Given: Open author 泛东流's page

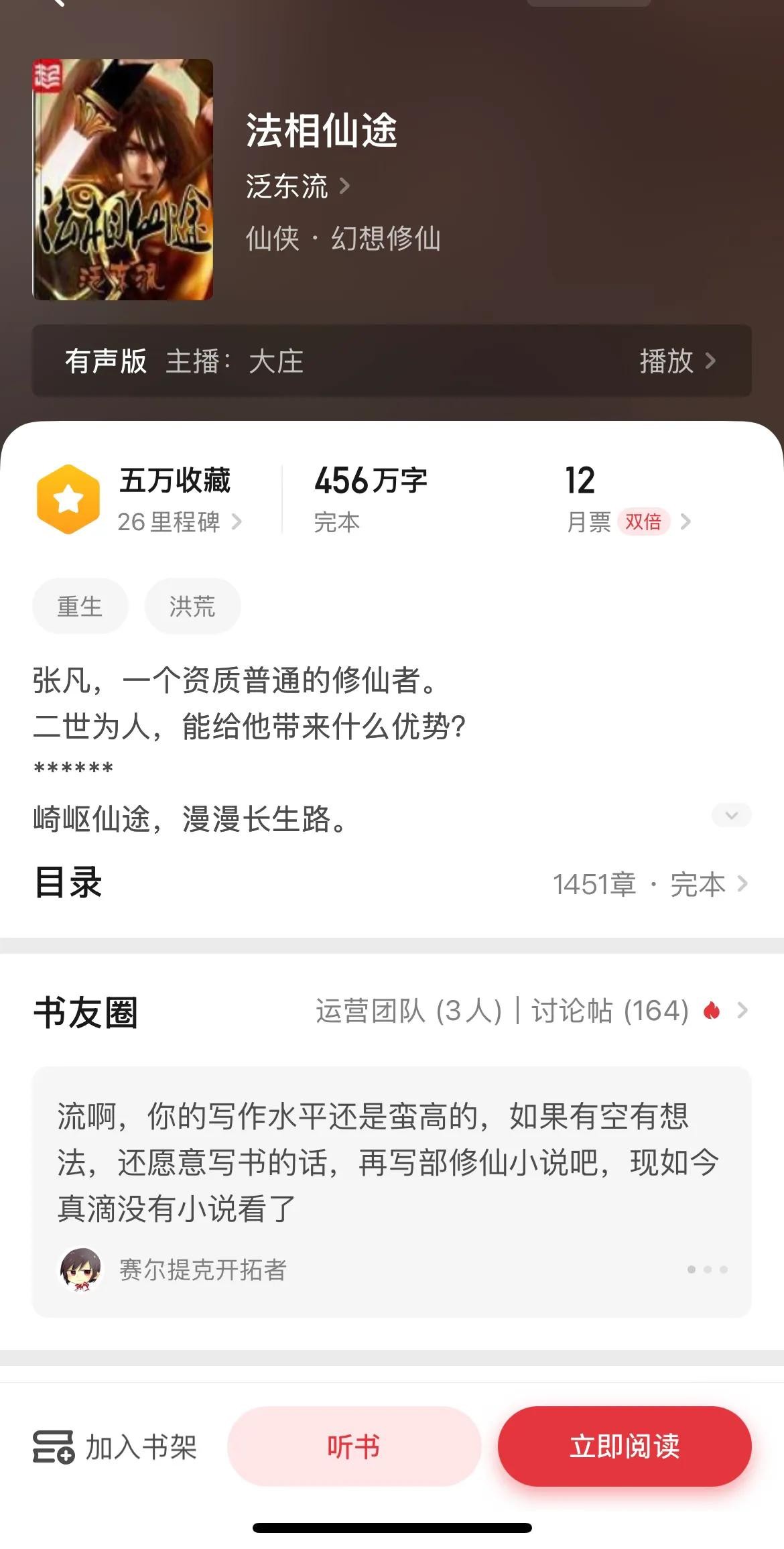Looking at the screenshot, I should (x=297, y=186).
